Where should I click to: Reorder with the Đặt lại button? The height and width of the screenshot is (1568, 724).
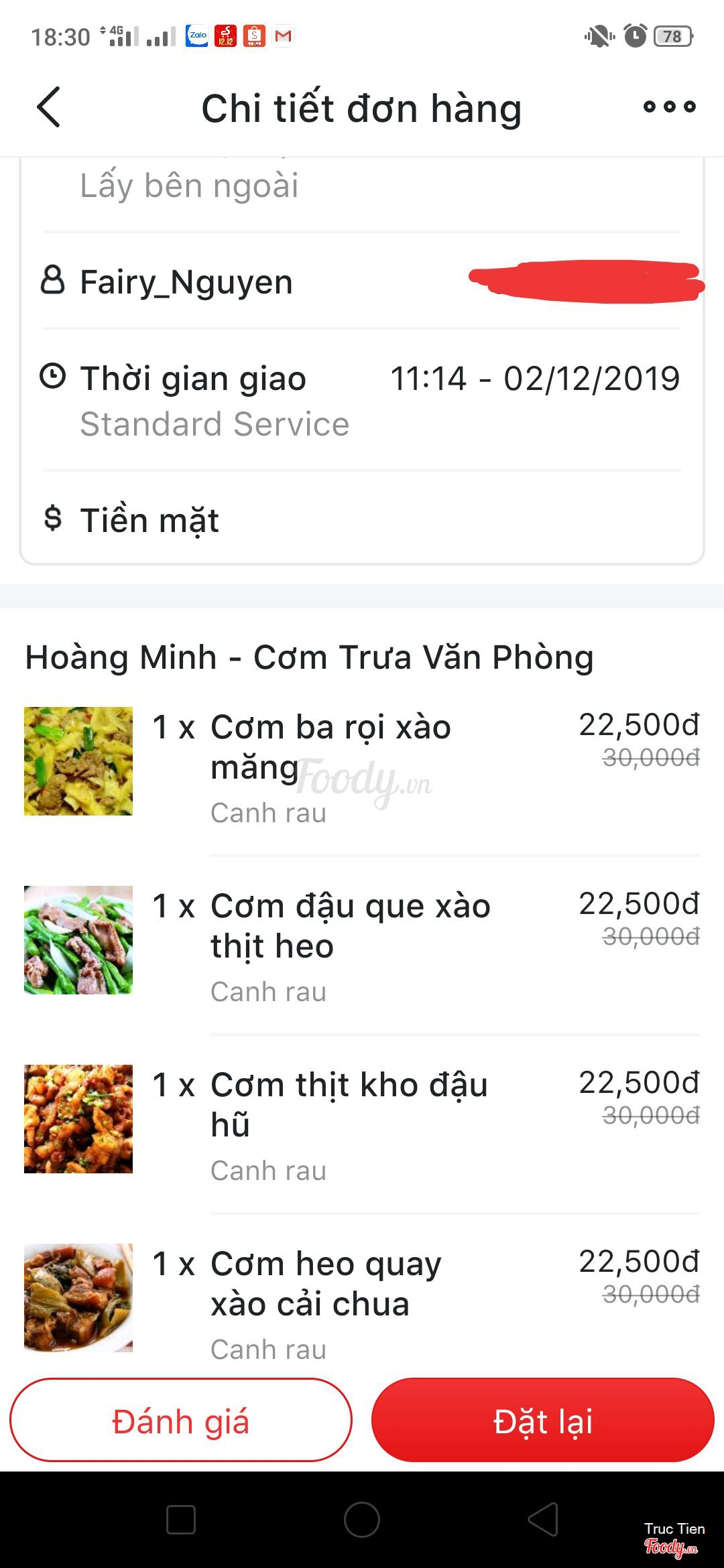click(543, 1421)
